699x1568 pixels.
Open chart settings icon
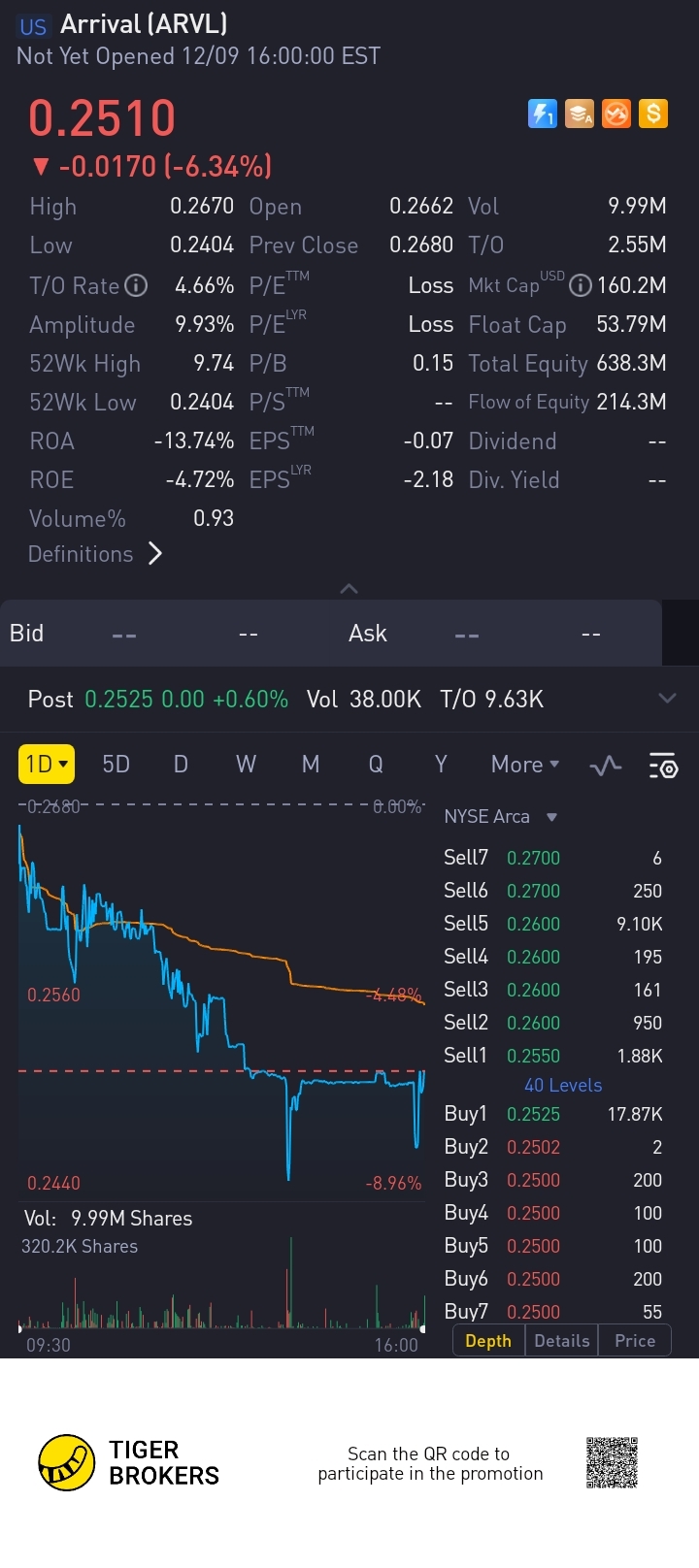click(x=663, y=767)
